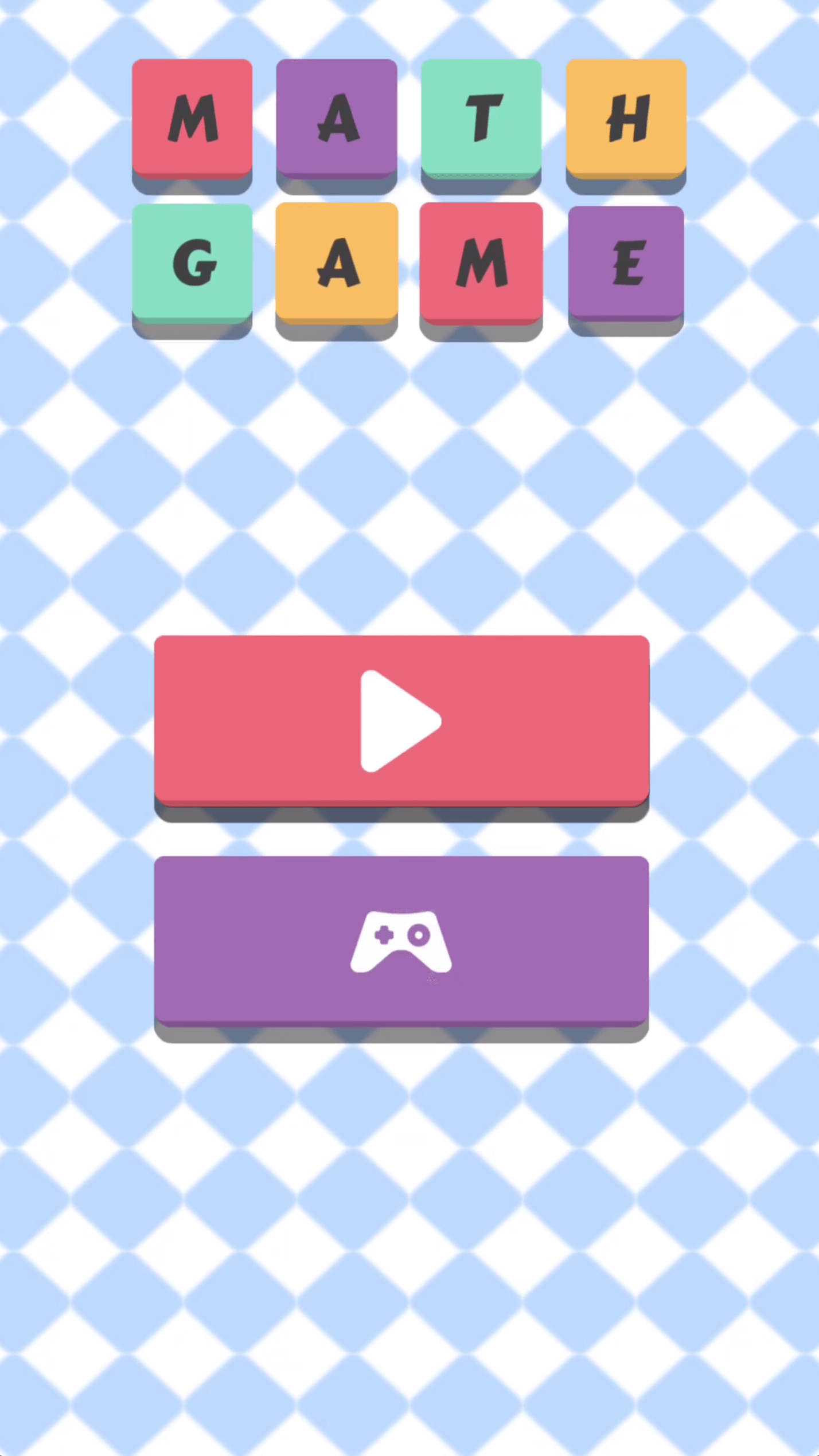Start the game with the red play button
819x1456 pixels.
(x=401, y=721)
